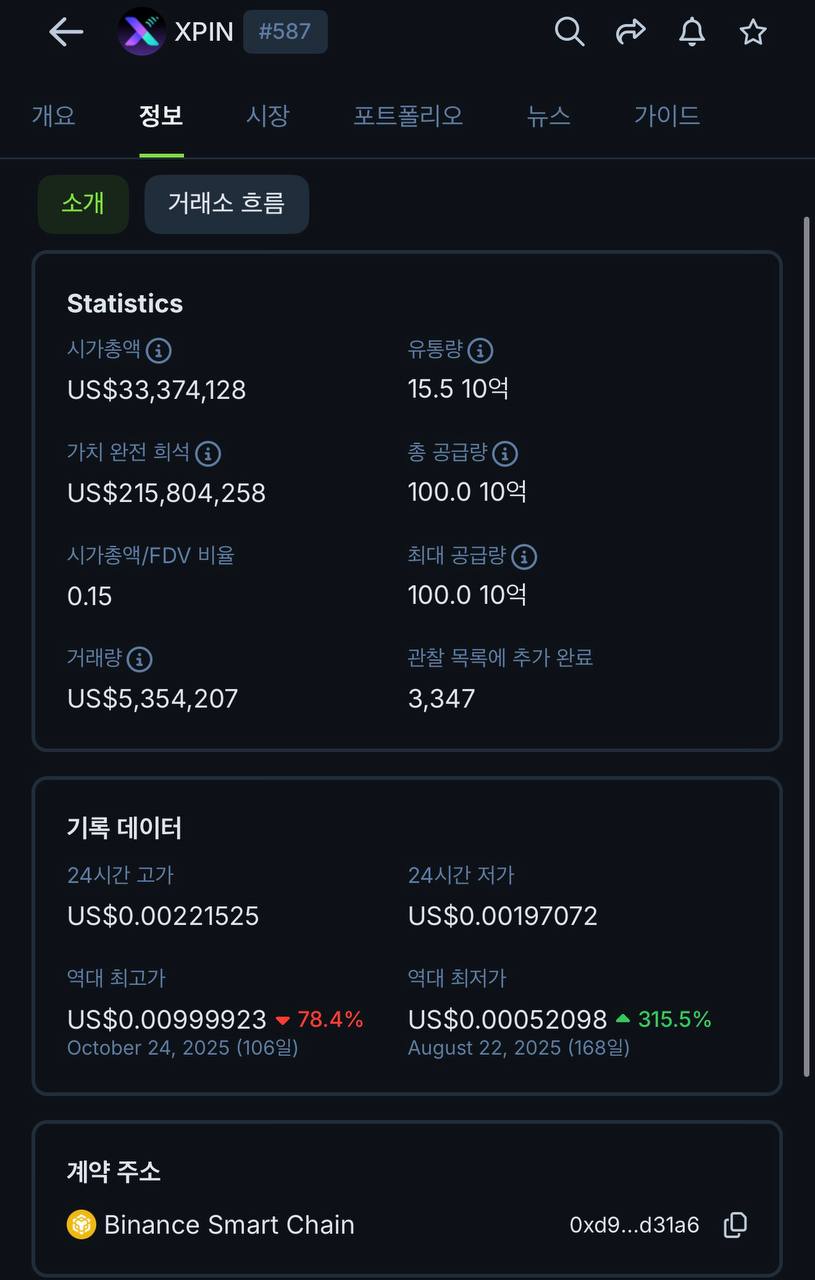Viewport: 815px width, 1280px height.
Task: Switch to the 뉴스 tab
Action: (548, 116)
